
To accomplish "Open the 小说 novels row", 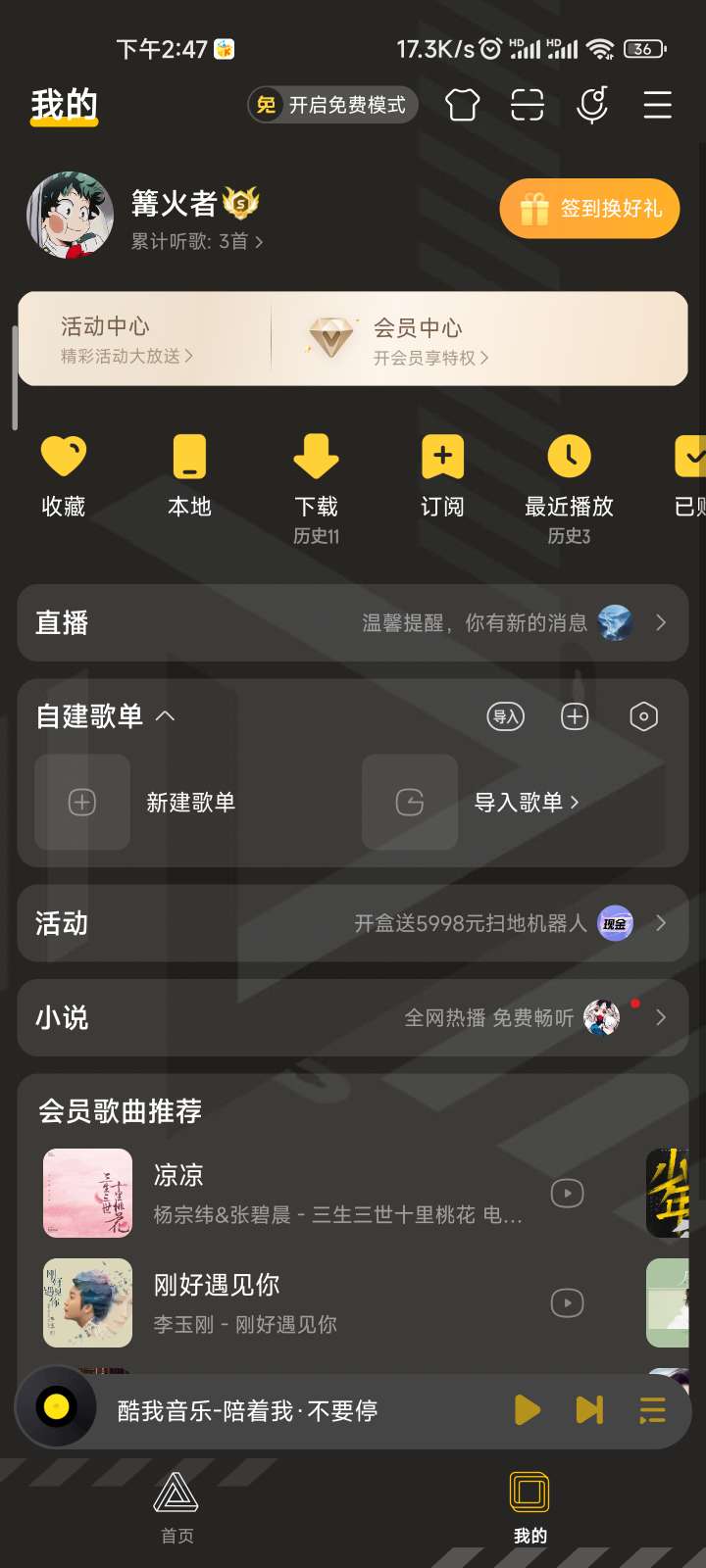I will tap(353, 1018).
